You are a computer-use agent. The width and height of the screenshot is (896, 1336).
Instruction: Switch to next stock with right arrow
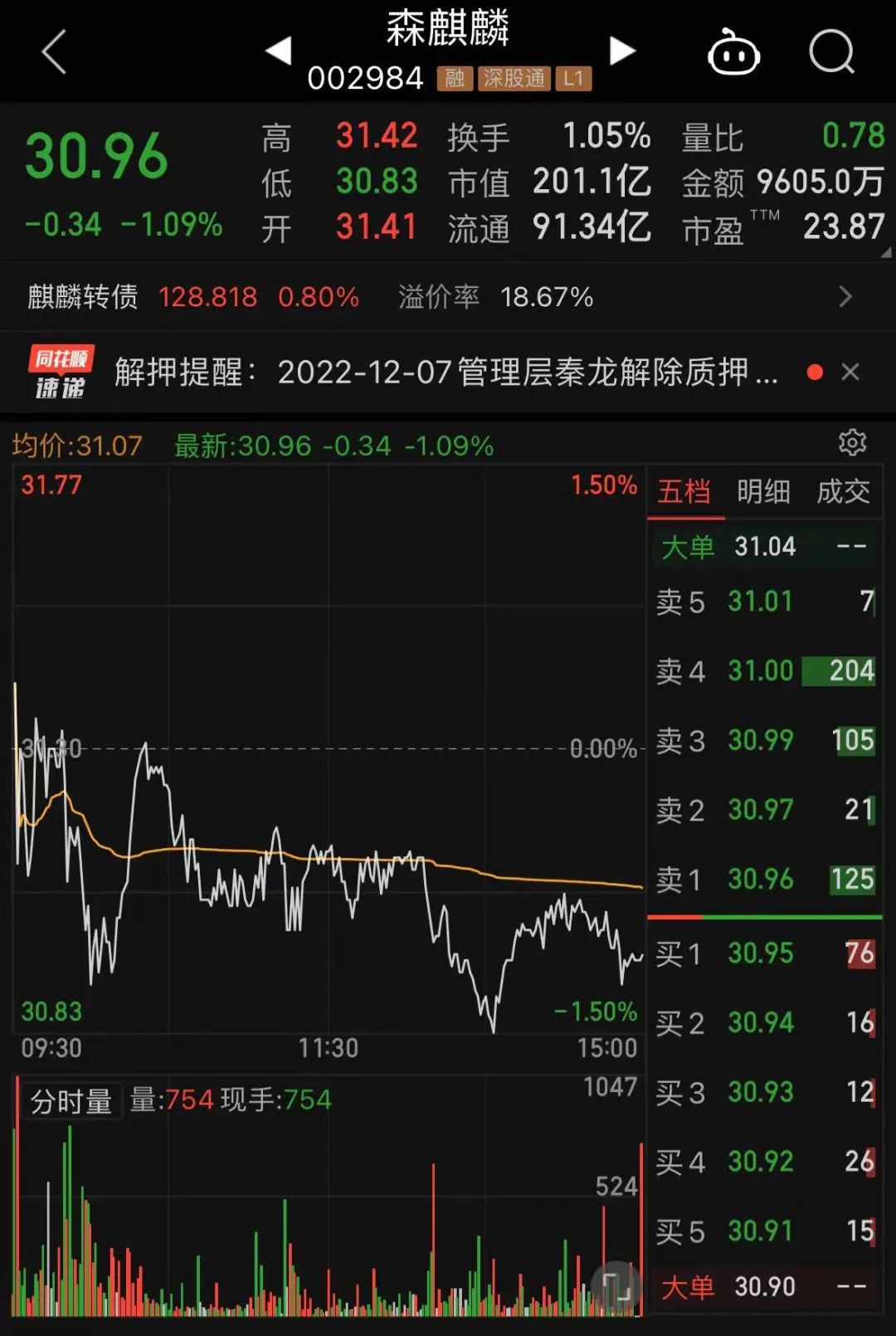coord(621,51)
